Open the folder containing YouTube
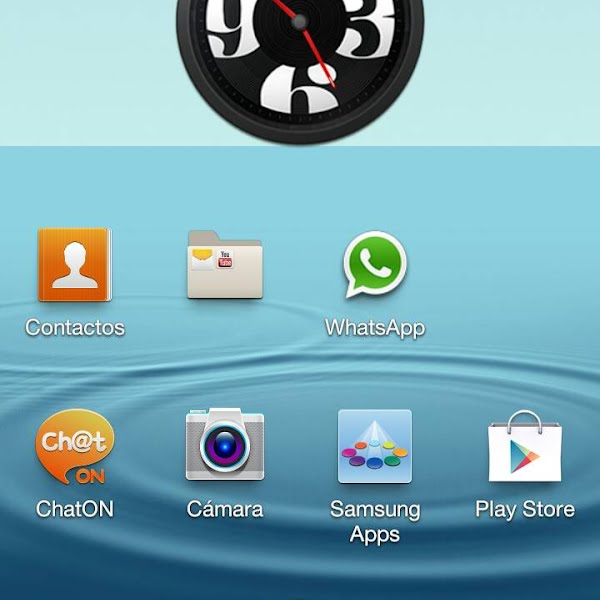600x600 pixels. (225, 266)
